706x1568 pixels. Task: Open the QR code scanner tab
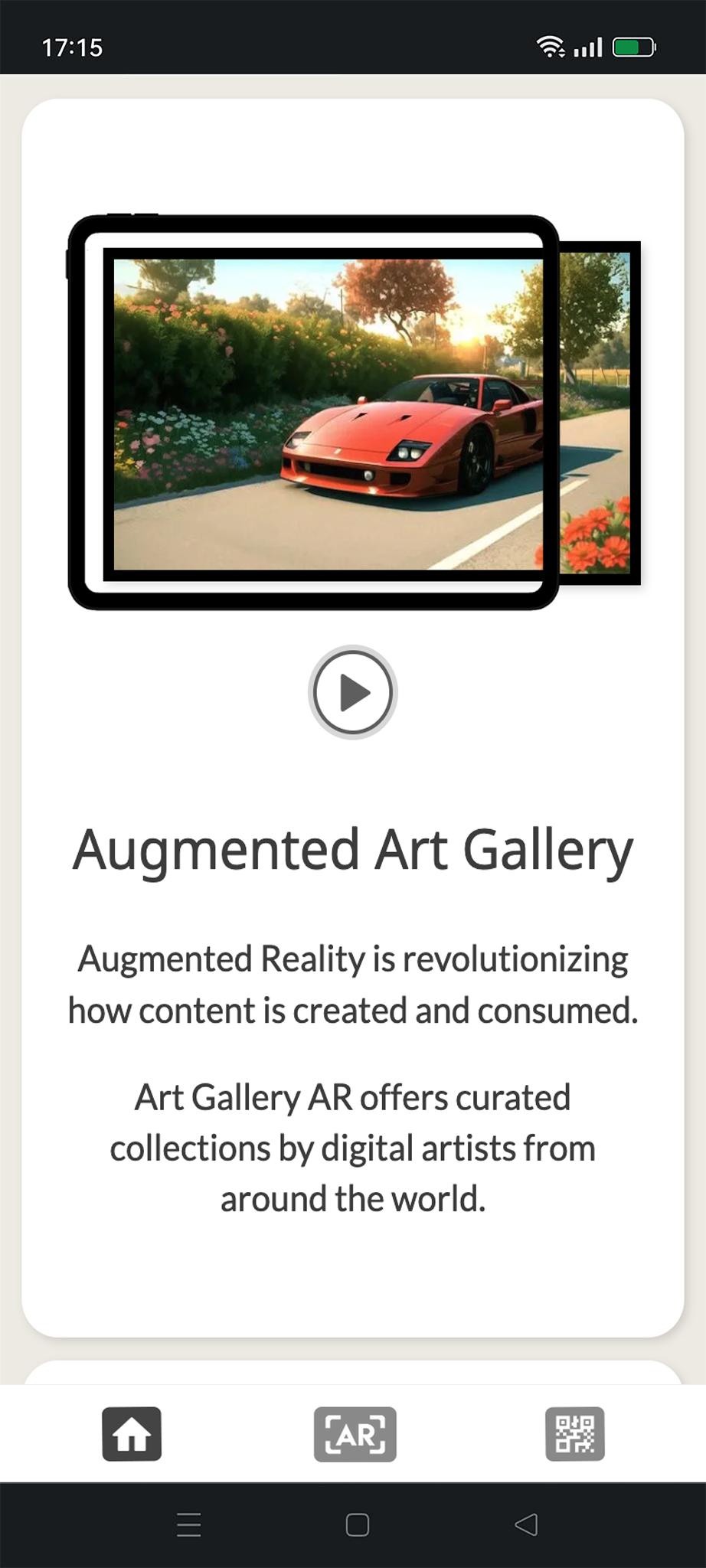click(x=575, y=1434)
